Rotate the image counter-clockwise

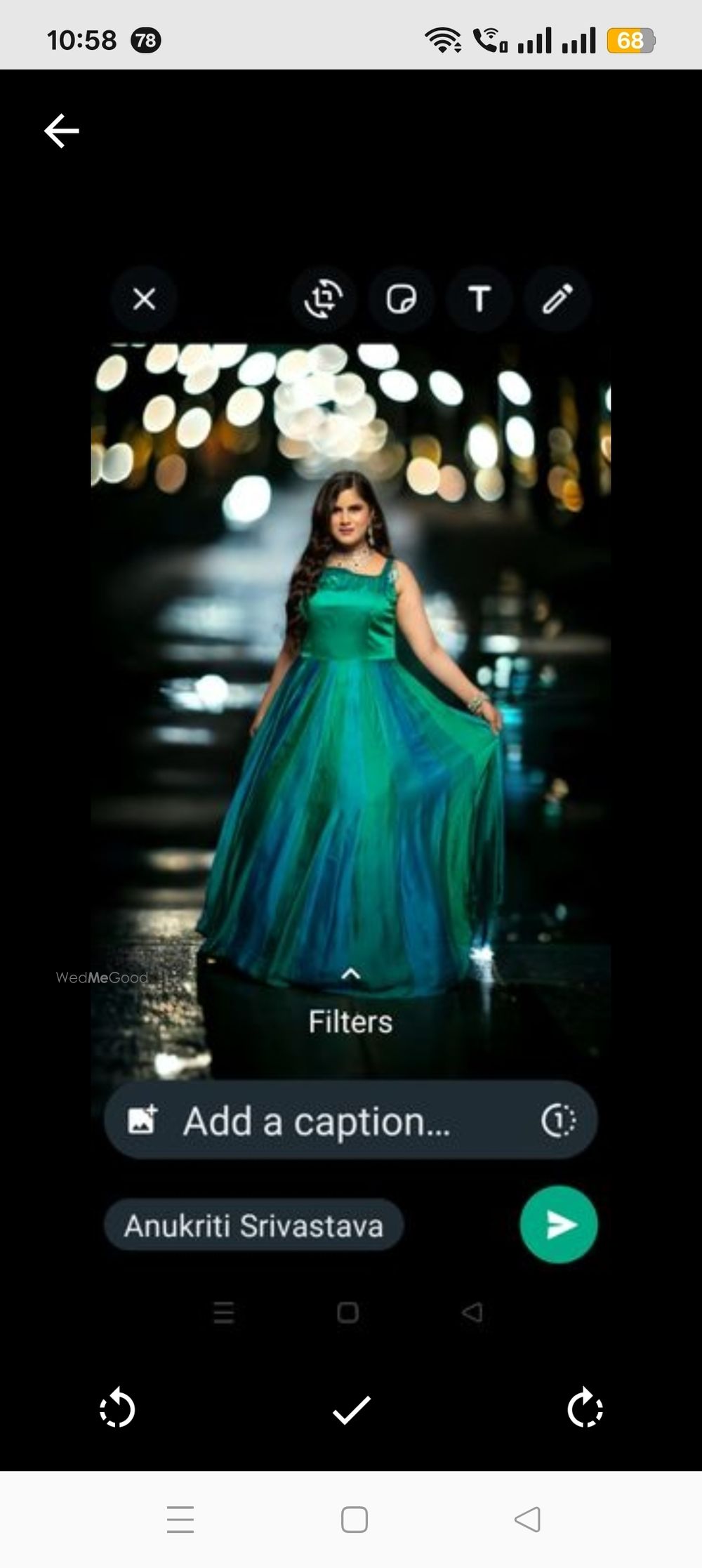tap(117, 1409)
